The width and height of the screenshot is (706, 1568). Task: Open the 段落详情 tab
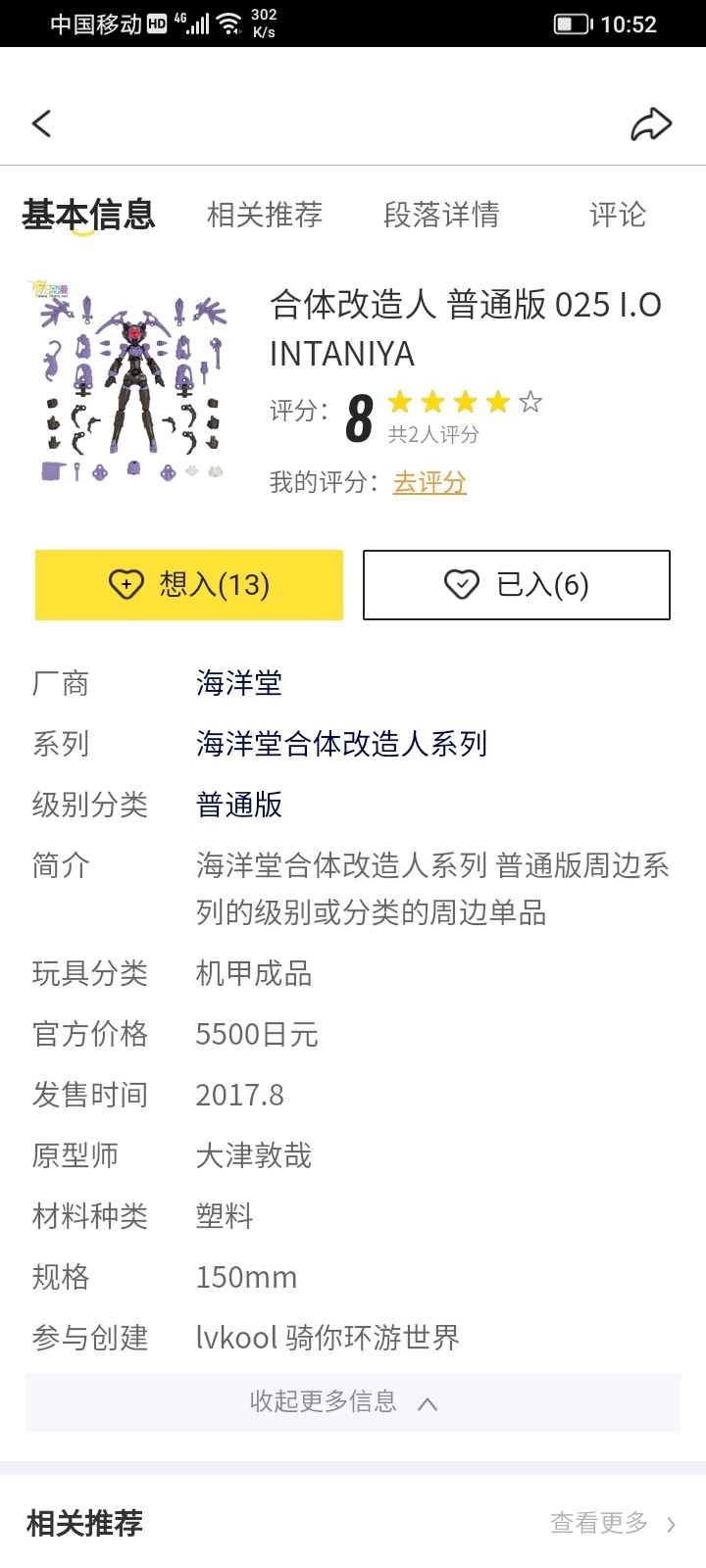(441, 215)
